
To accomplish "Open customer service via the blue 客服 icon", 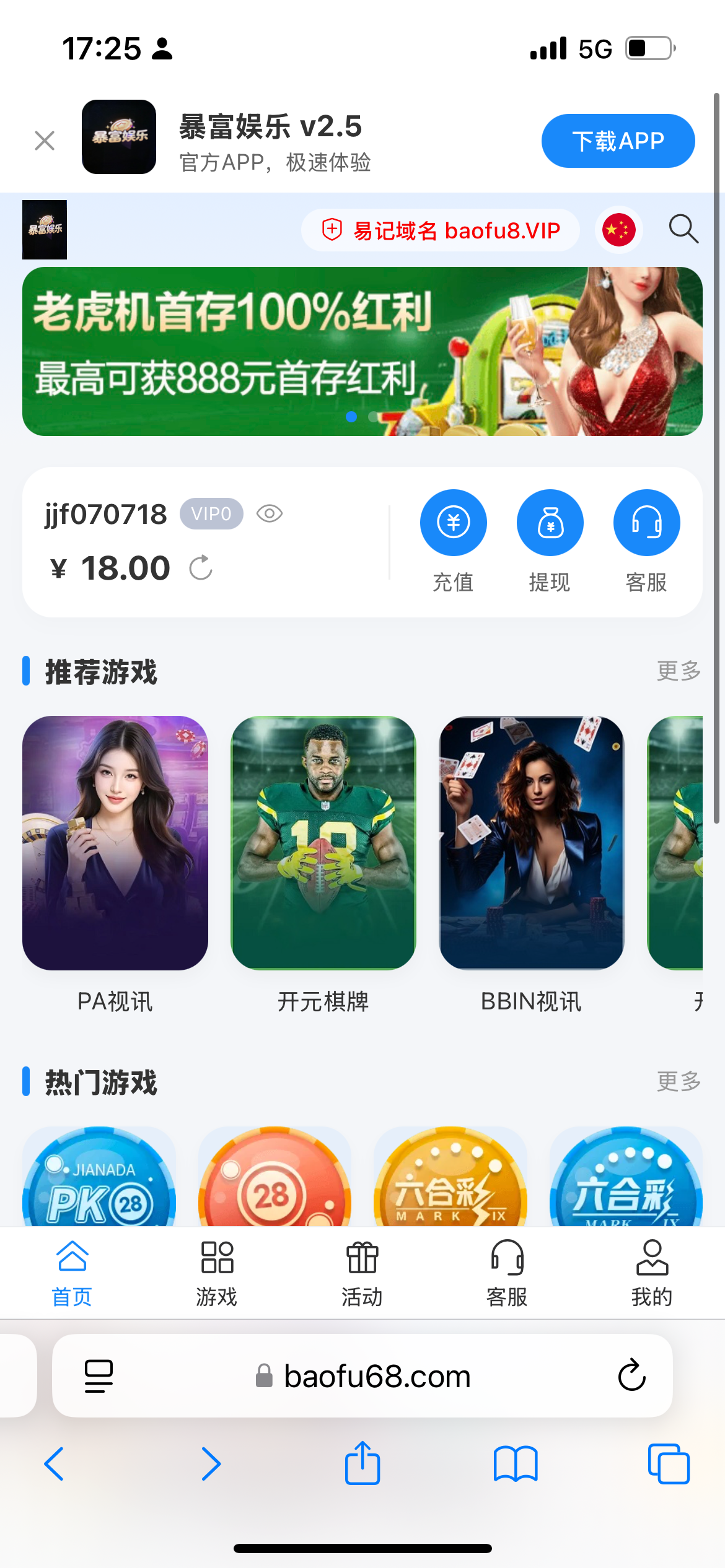I will tap(646, 522).
